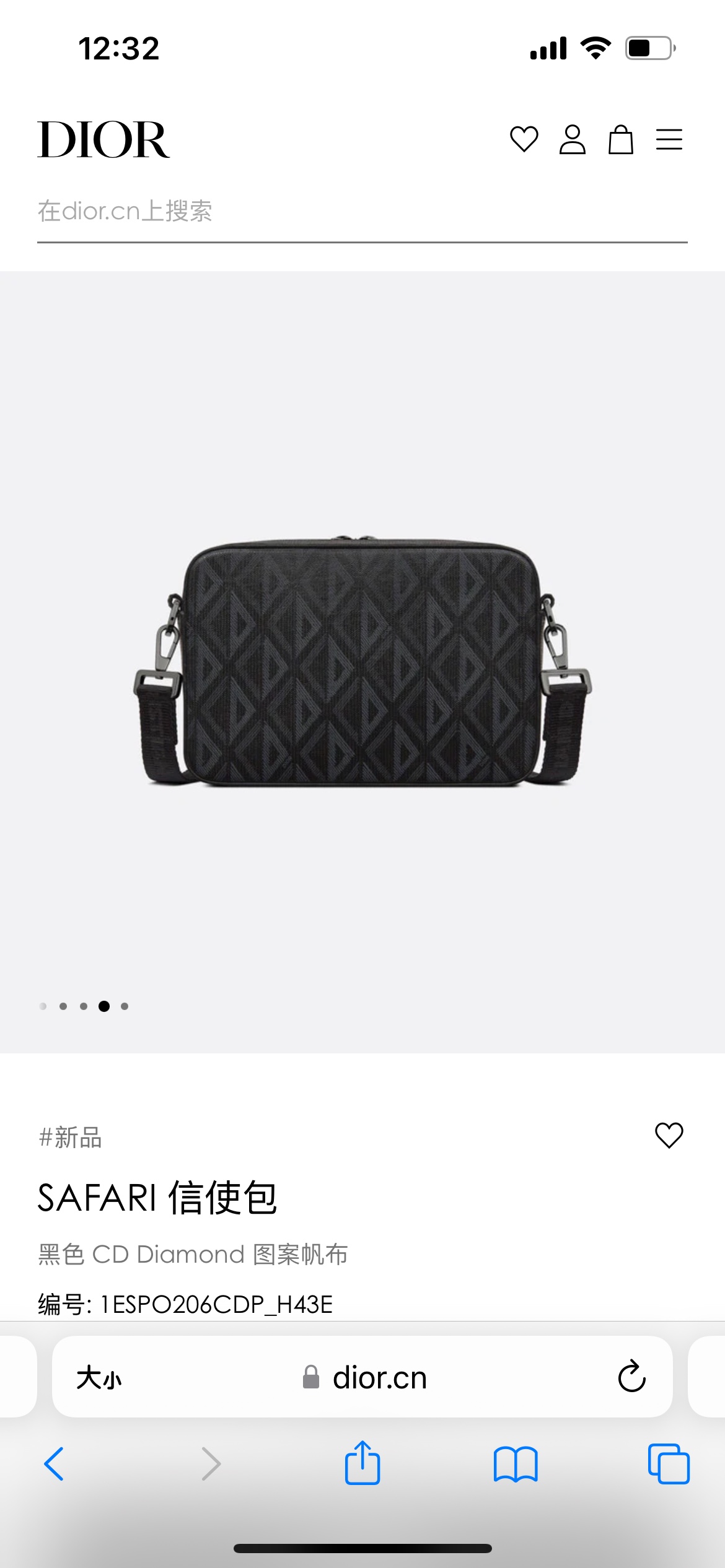
Task: Go back to previous page
Action: click(x=55, y=1464)
